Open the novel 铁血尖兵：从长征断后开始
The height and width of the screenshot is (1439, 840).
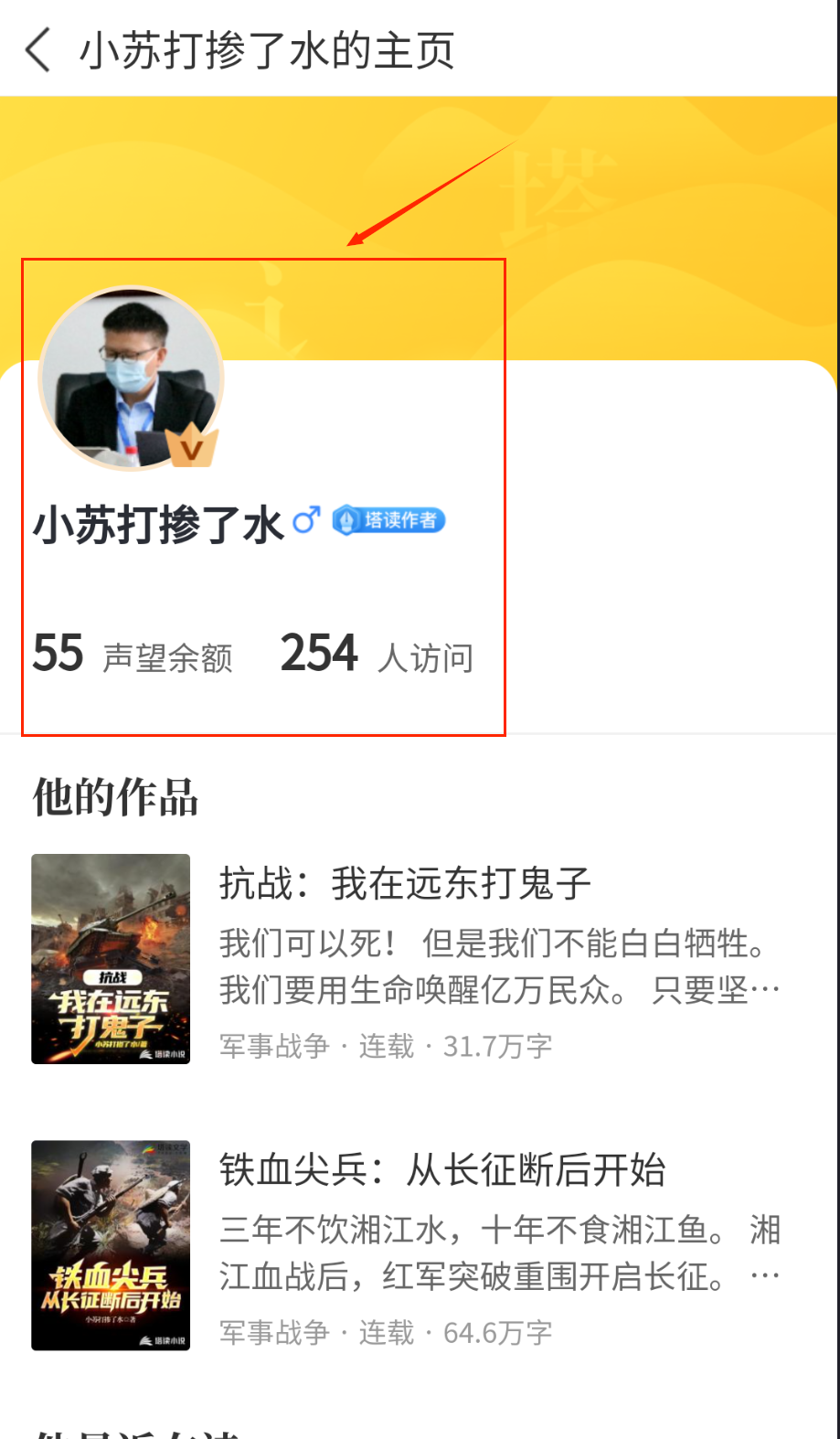click(x=442, y=1170)
